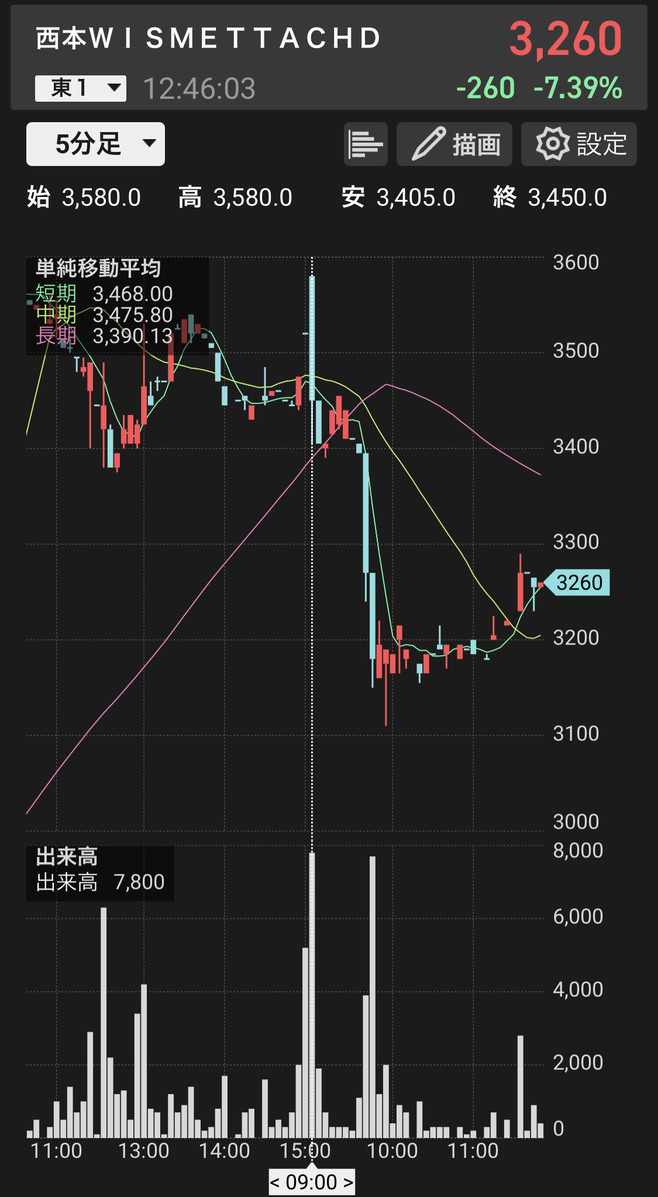Viewport: 658px width, 1197px height.
Task: Open the 描画 drawing tools
Action: pos(455,144)
